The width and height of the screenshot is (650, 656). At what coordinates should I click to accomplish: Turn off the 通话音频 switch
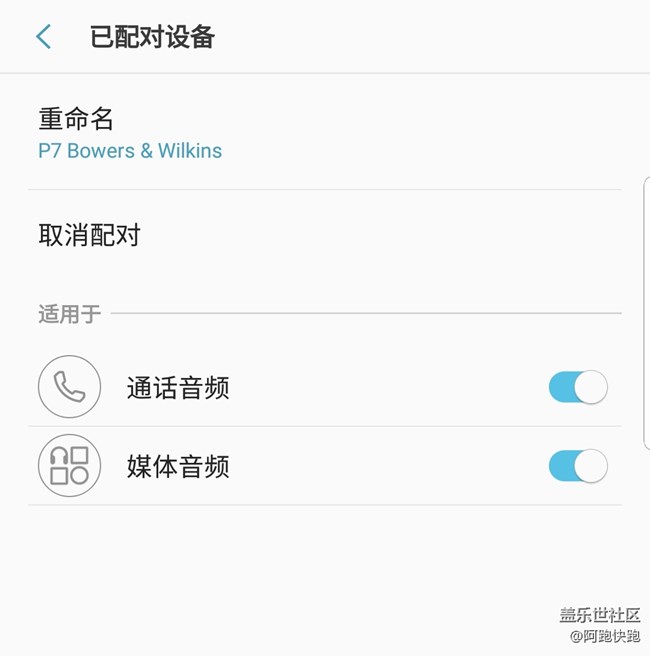[x=577, y=387]
